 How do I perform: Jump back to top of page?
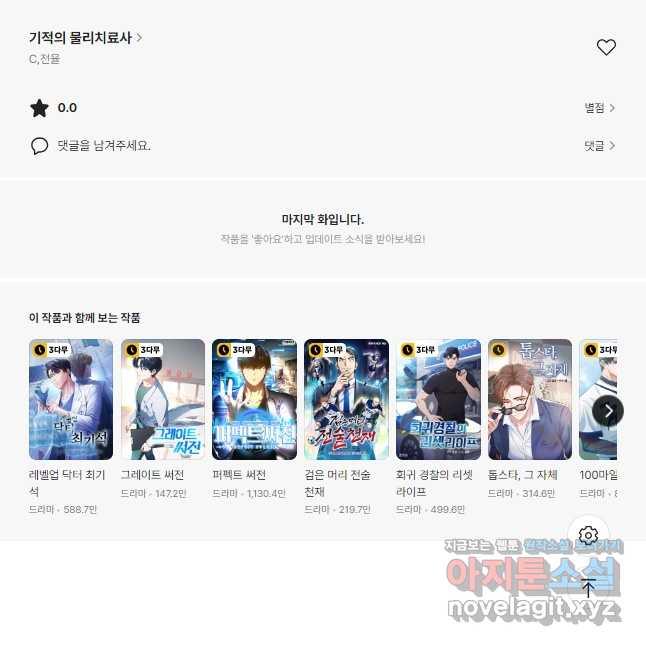[588, 588]
